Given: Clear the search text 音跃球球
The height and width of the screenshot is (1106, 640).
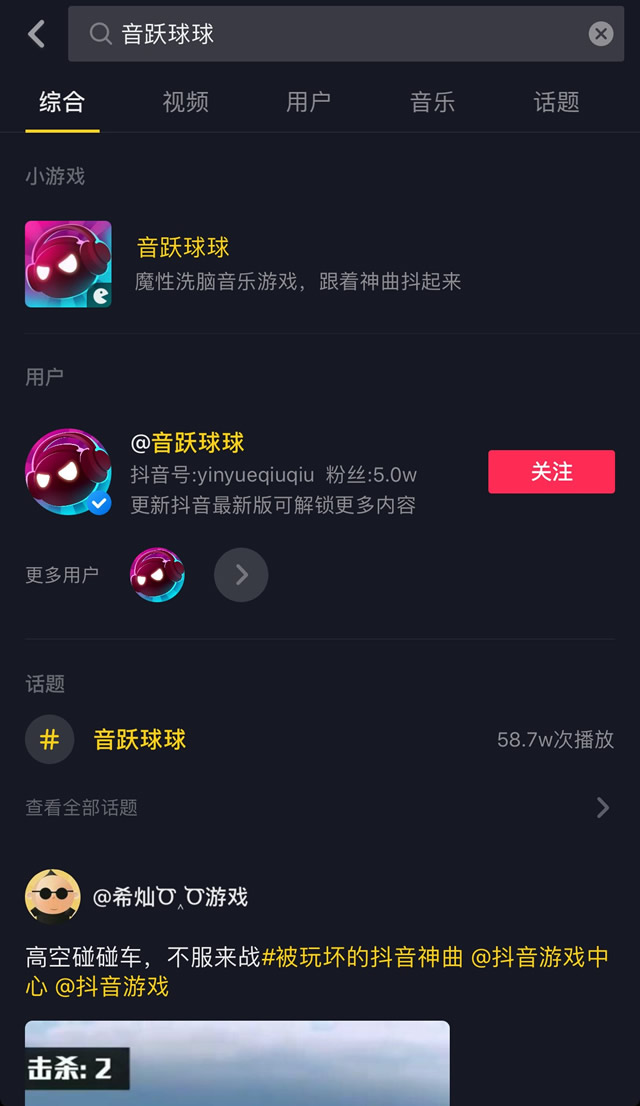Looking at the screenshot, I should (x=600, y=34).
